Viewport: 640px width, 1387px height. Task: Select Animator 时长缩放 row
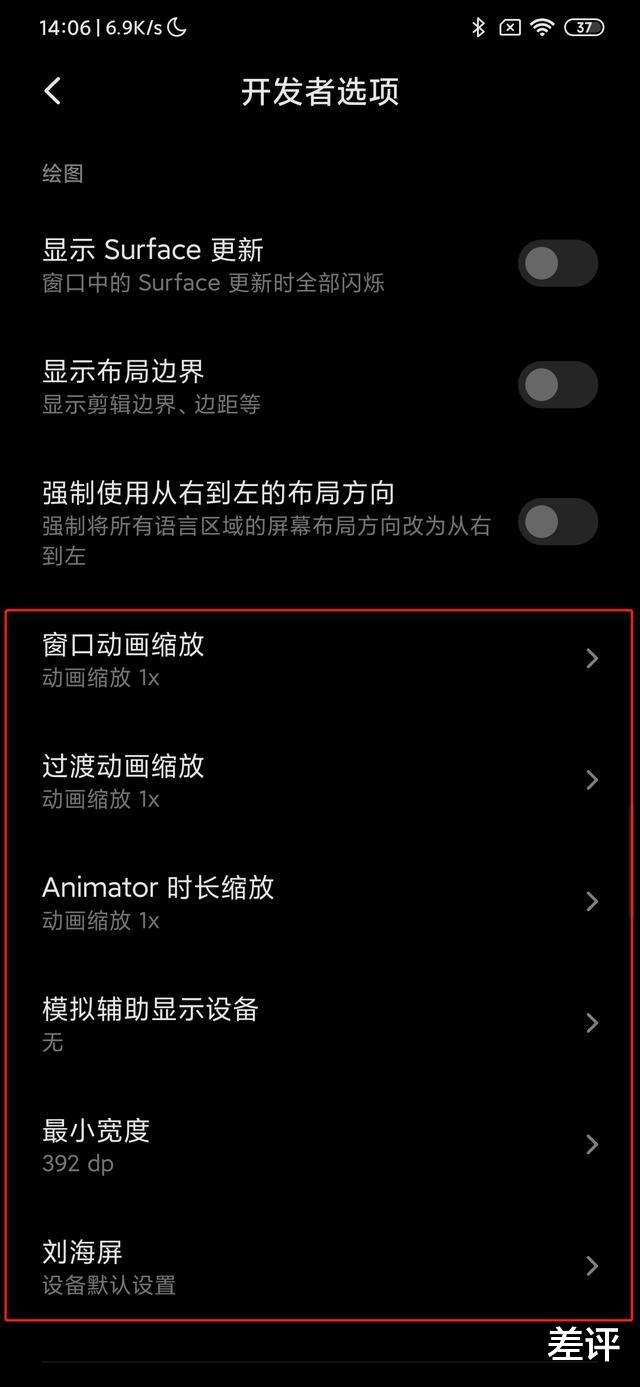tap(320, 902)
